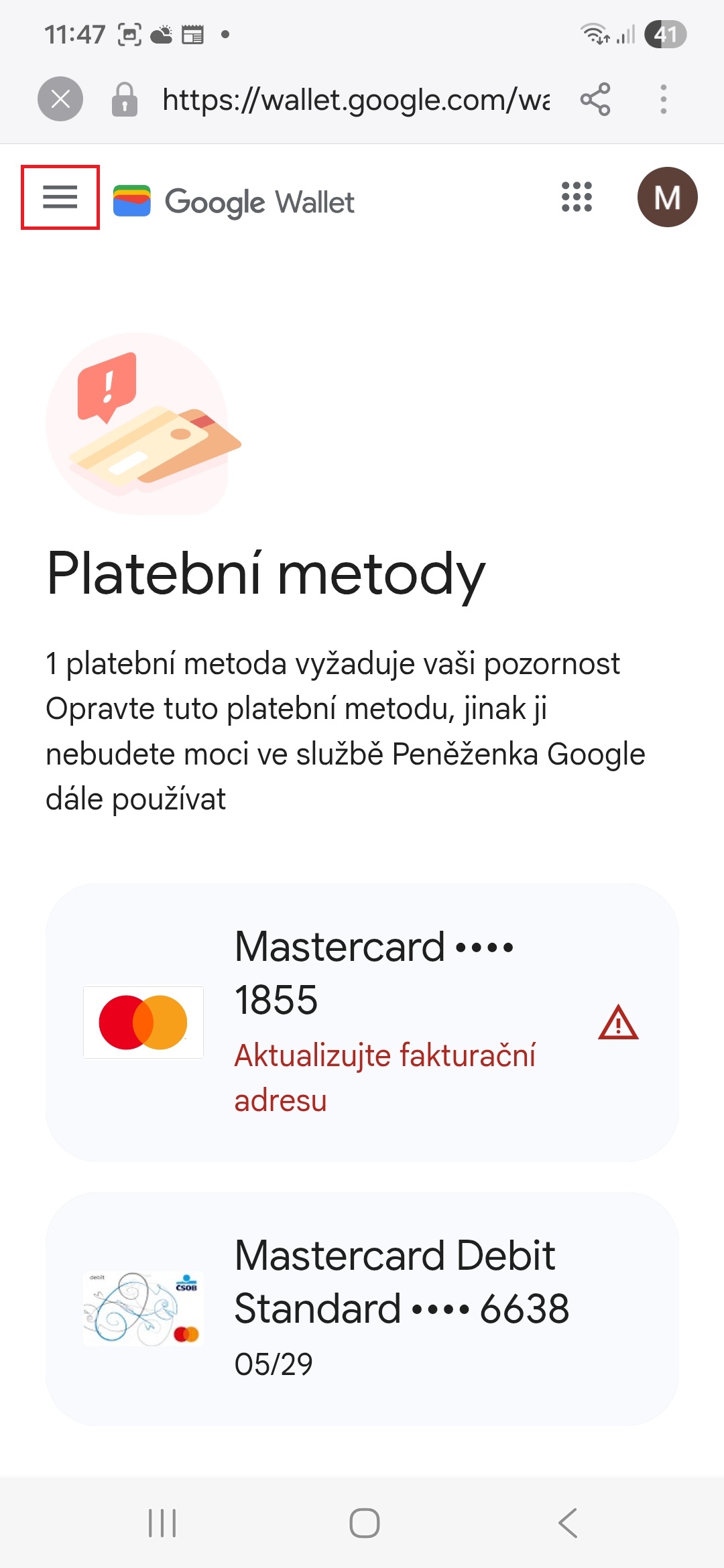Open the browser overflow menu
This screenshot has width=724, height=1568.
[x=663, y=100]
